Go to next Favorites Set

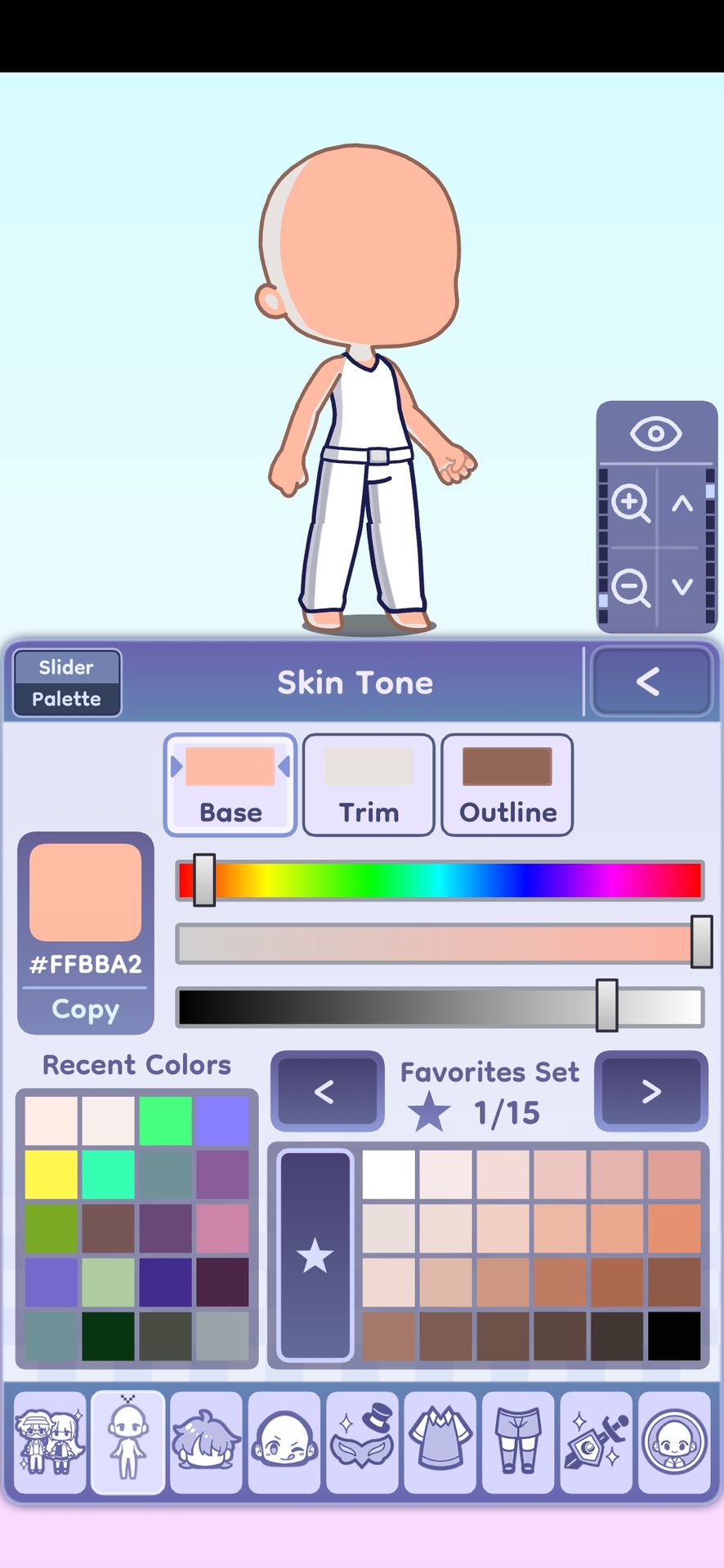[650, 1091]
